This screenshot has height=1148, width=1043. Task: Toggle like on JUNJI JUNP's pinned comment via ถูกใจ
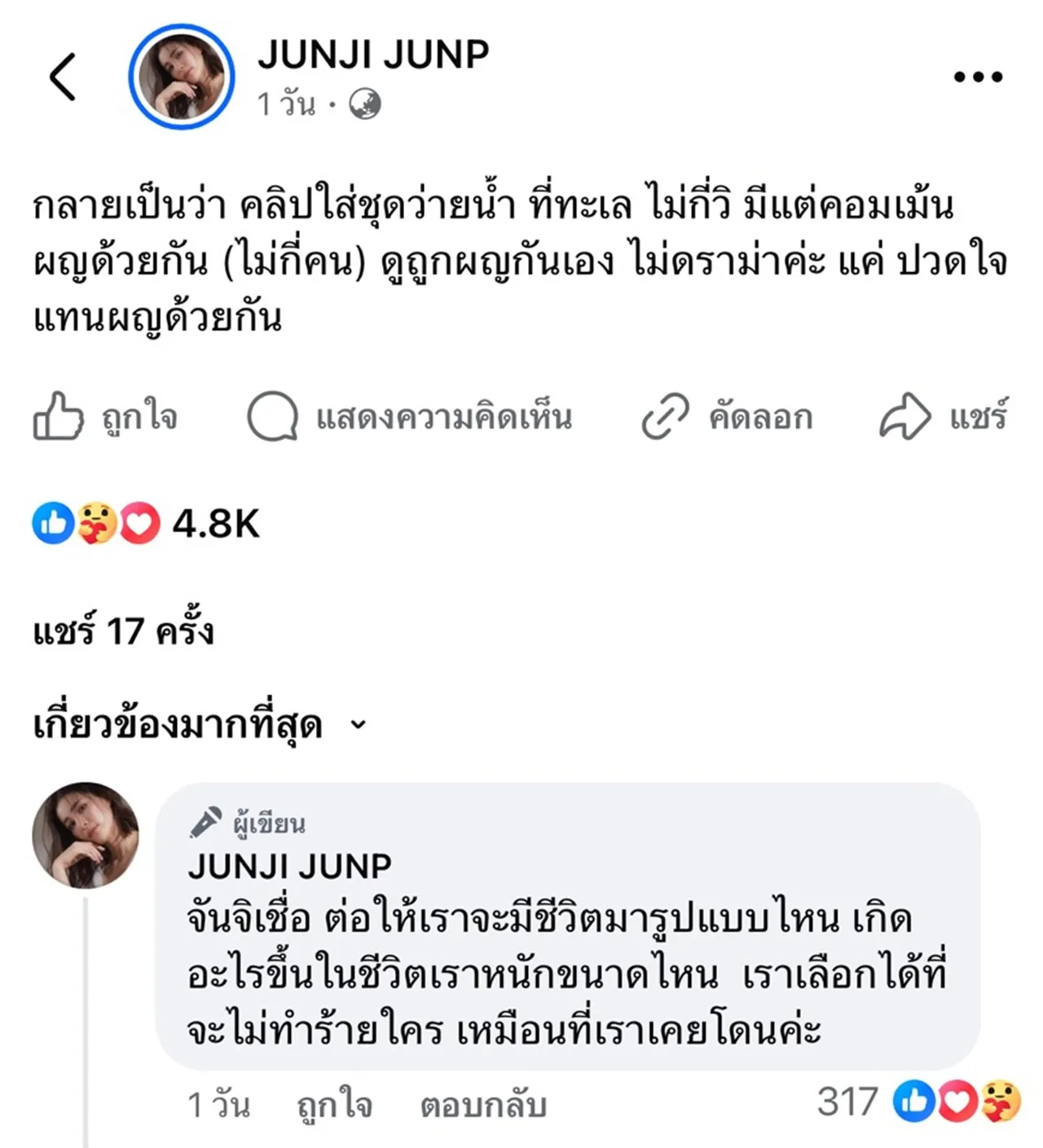[332, 1105]
